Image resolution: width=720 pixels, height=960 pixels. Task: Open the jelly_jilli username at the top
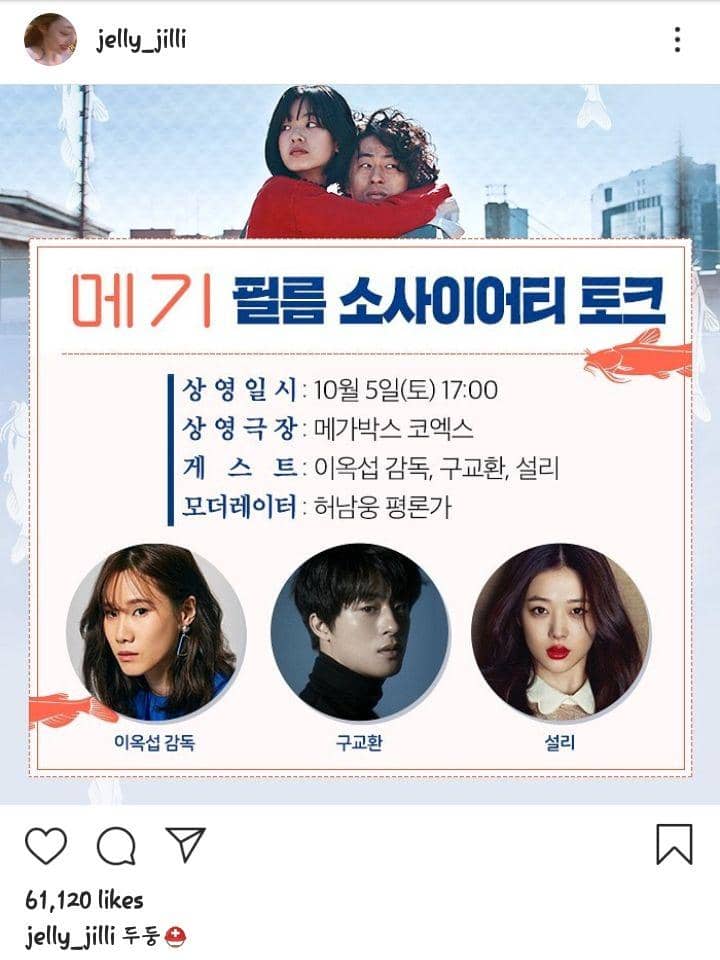[x=141, y=40]
